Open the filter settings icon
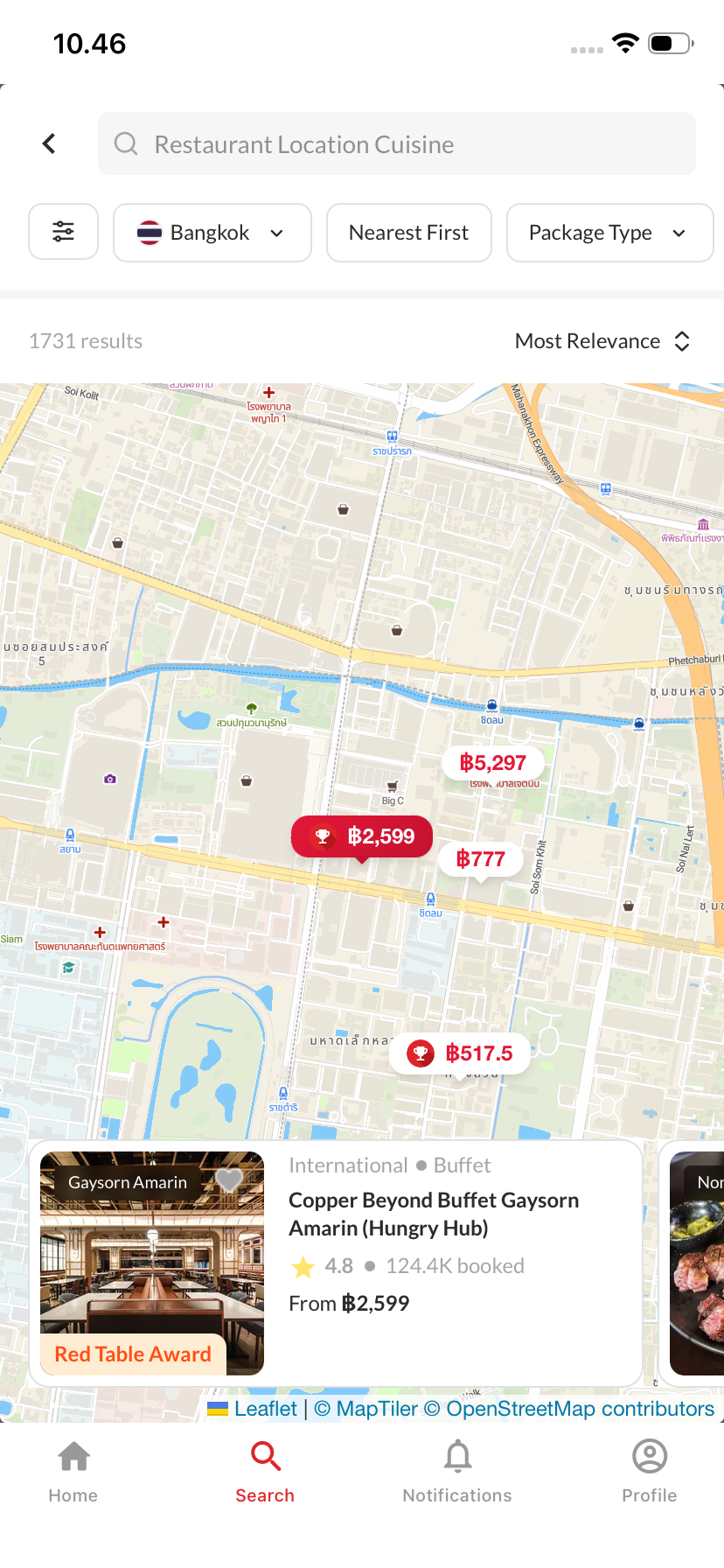This screenshot has width=724, height=1568. coord(63,232)
